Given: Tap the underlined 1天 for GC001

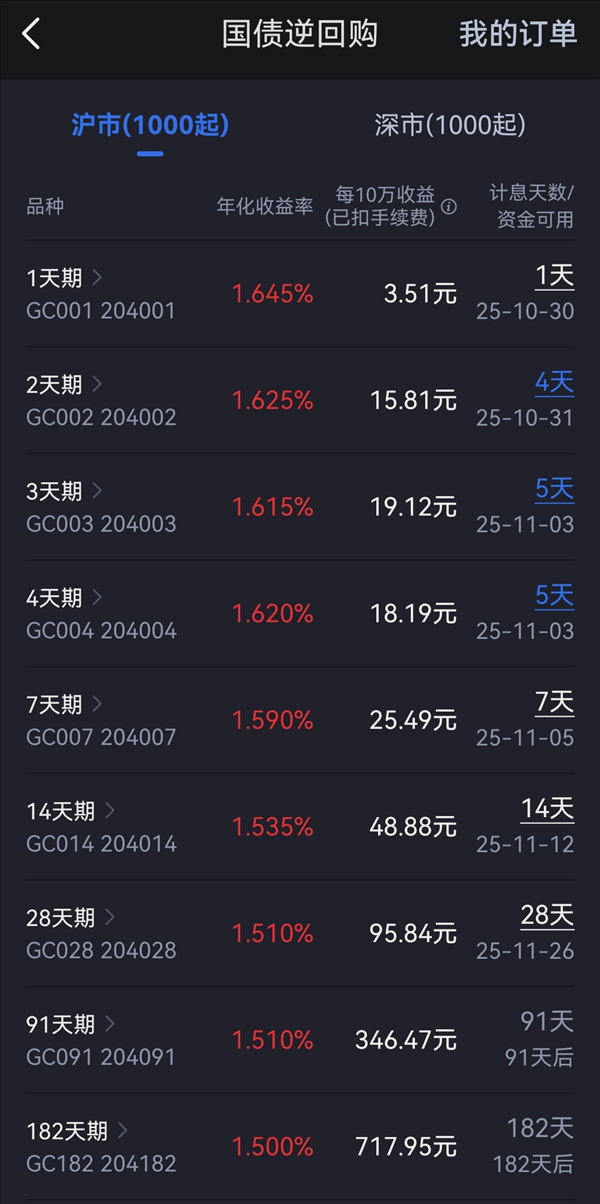Looking at the screenshot, I should click(x=554, y=275).
